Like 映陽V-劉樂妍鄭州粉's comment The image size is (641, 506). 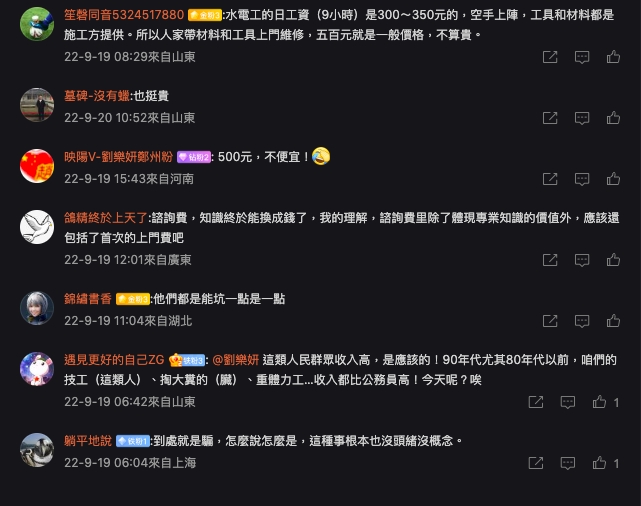point(600,179)
